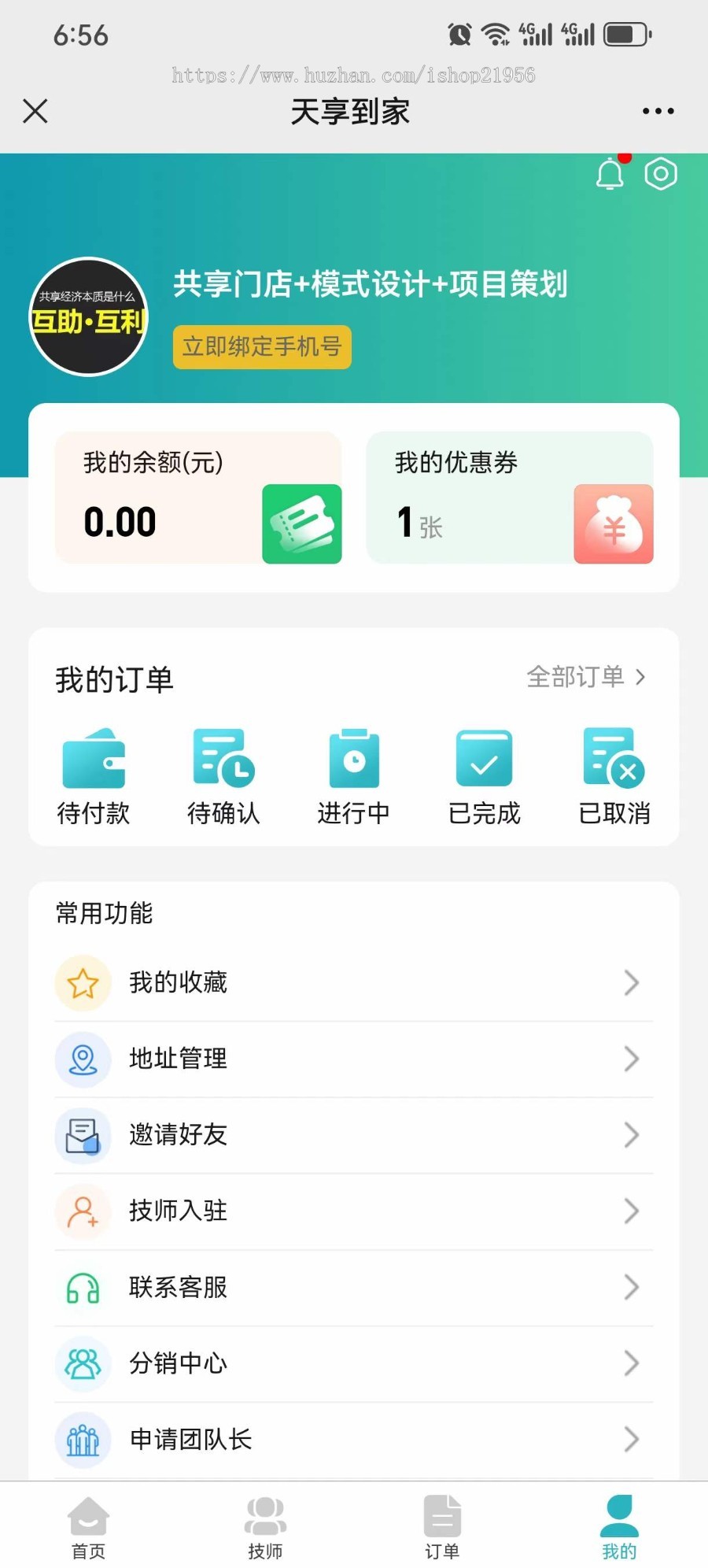Tap the three-dot more options menu

click(x=658, y=111)
